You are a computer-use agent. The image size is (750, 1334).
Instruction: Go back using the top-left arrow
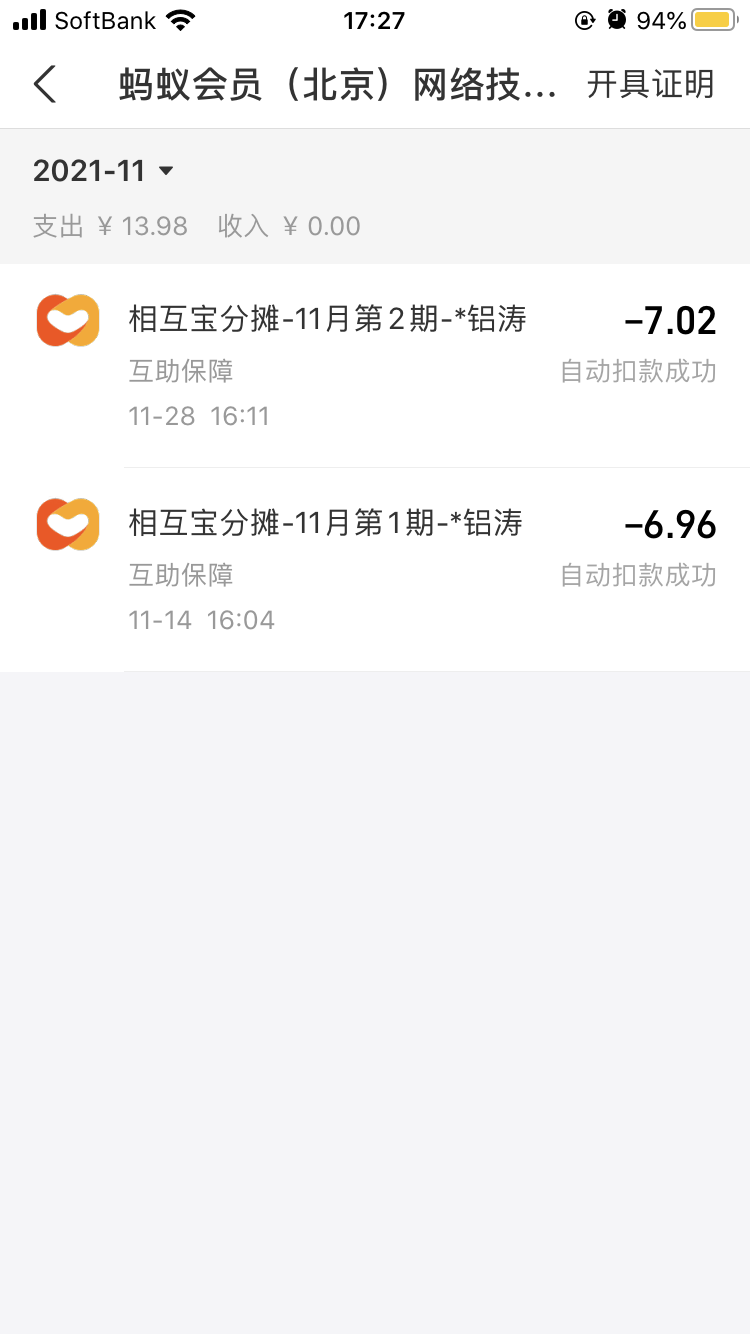coord(45,85)
